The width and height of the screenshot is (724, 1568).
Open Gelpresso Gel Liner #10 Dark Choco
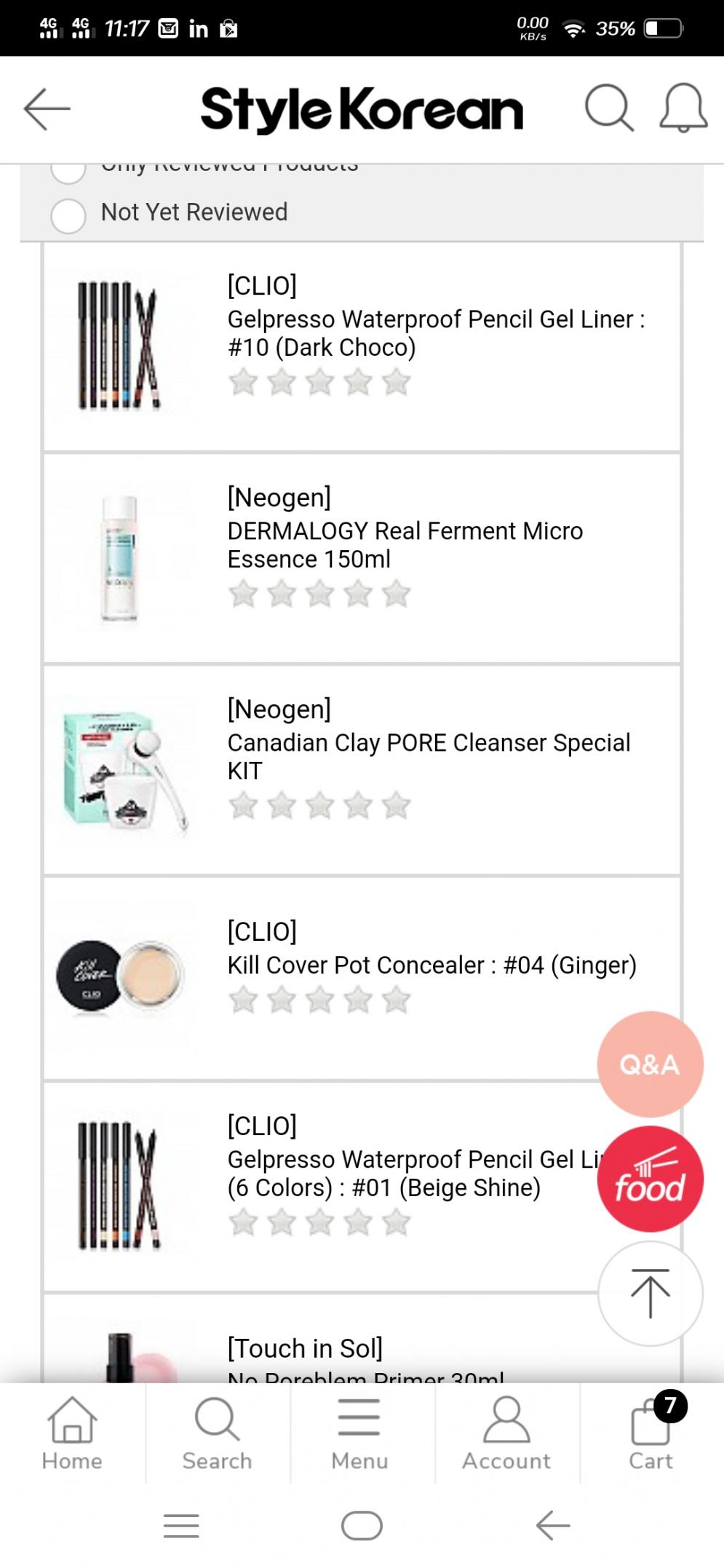coord(362,346)
